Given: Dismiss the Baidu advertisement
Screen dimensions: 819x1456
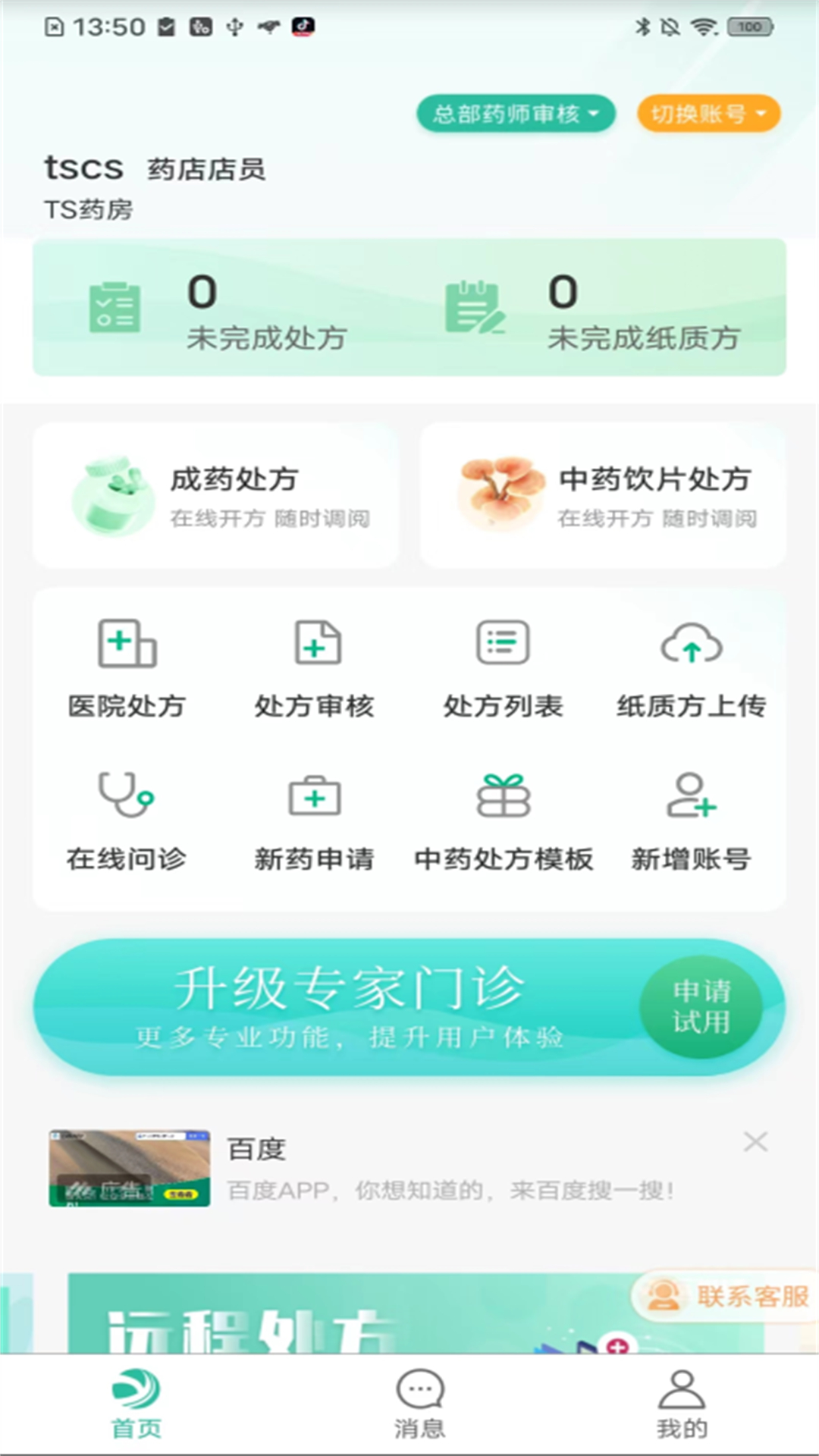Looking at the screenshot, I should click(x=755, y=1141).
